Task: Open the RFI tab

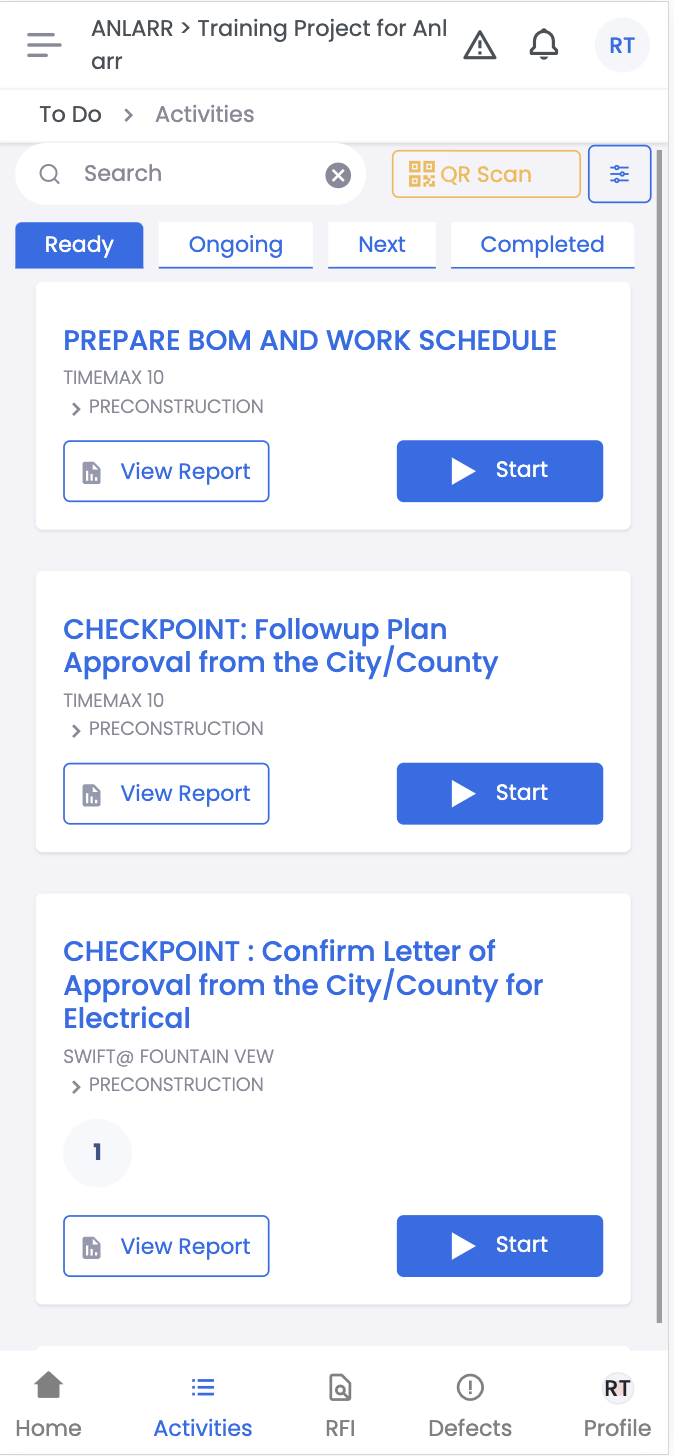Action: [x=340, y=1405]
